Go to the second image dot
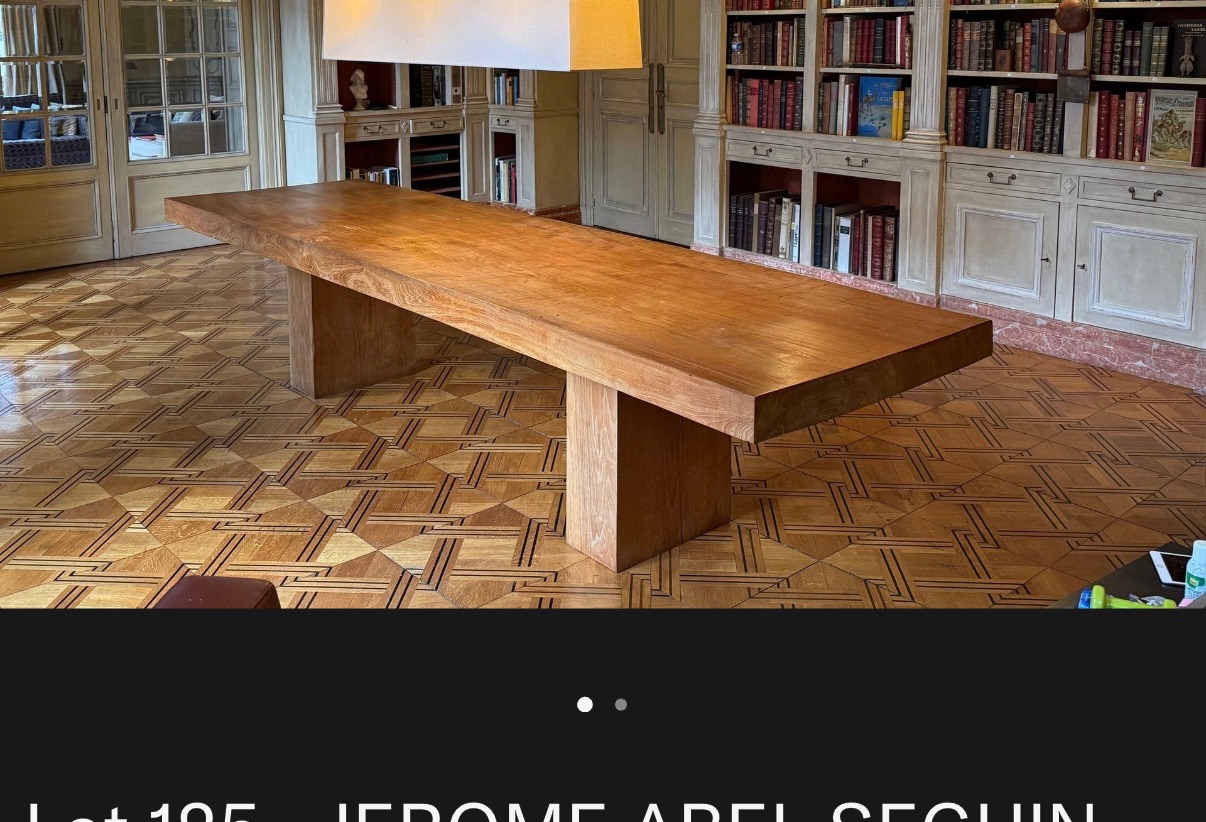Screen dimensions: 1206x822 621,705
